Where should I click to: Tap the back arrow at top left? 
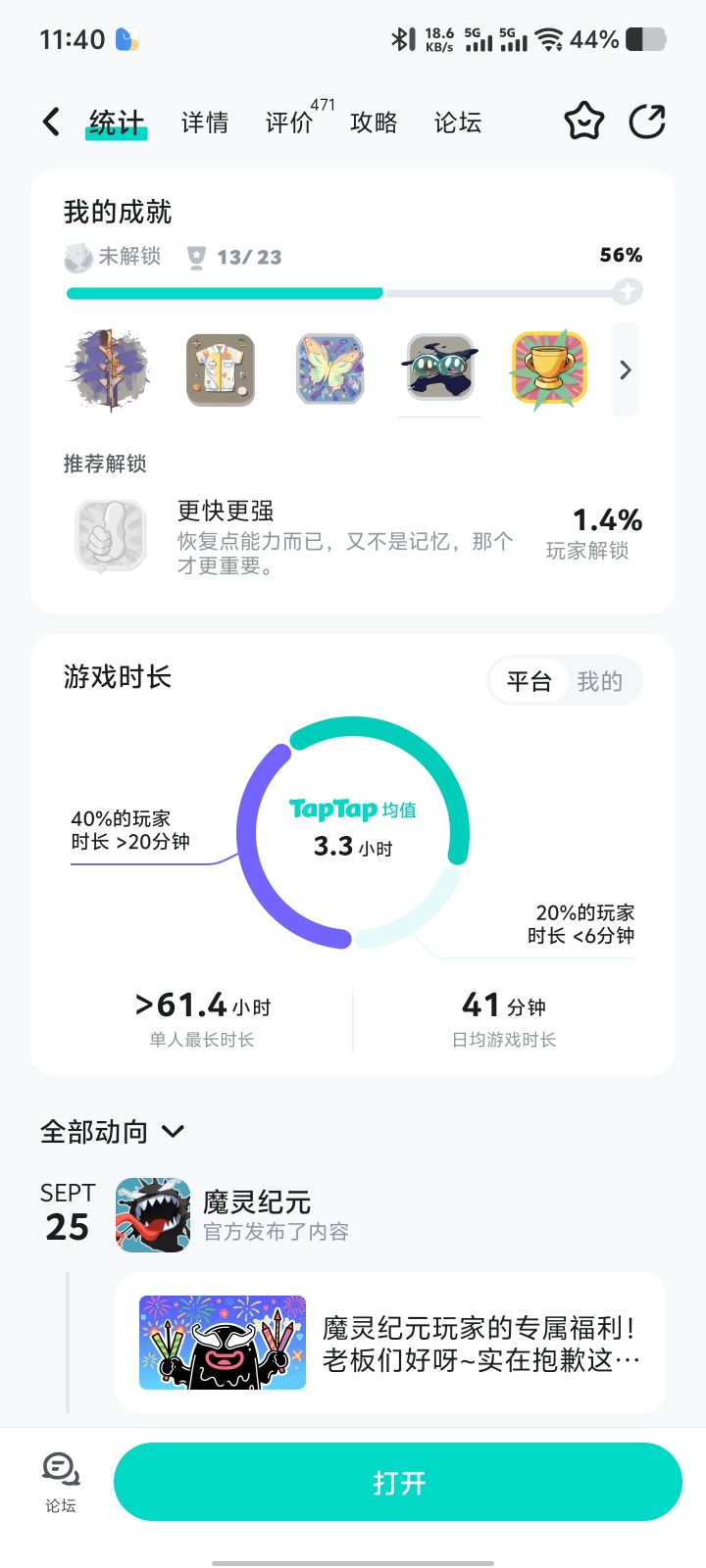coord(51,121)
